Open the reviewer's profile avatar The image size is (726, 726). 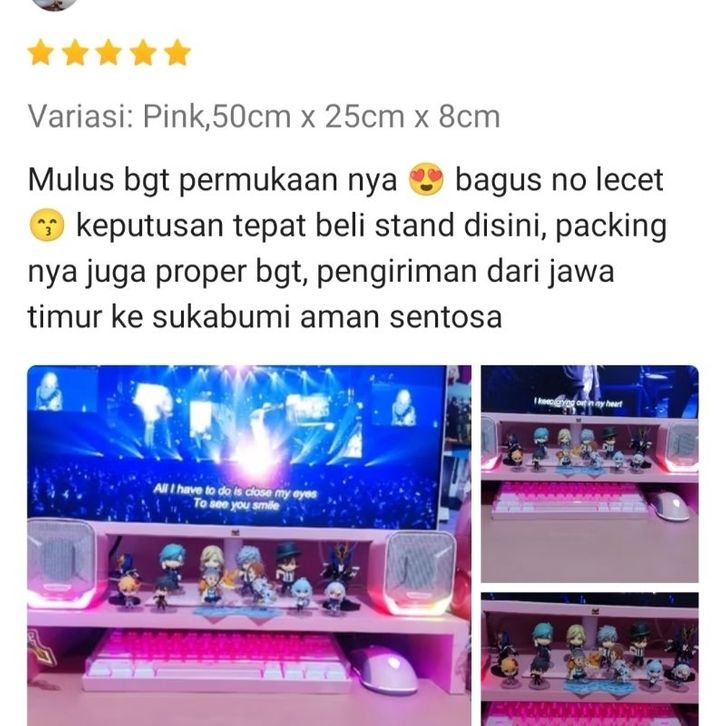pyautogui.click(x=54, y=4)
